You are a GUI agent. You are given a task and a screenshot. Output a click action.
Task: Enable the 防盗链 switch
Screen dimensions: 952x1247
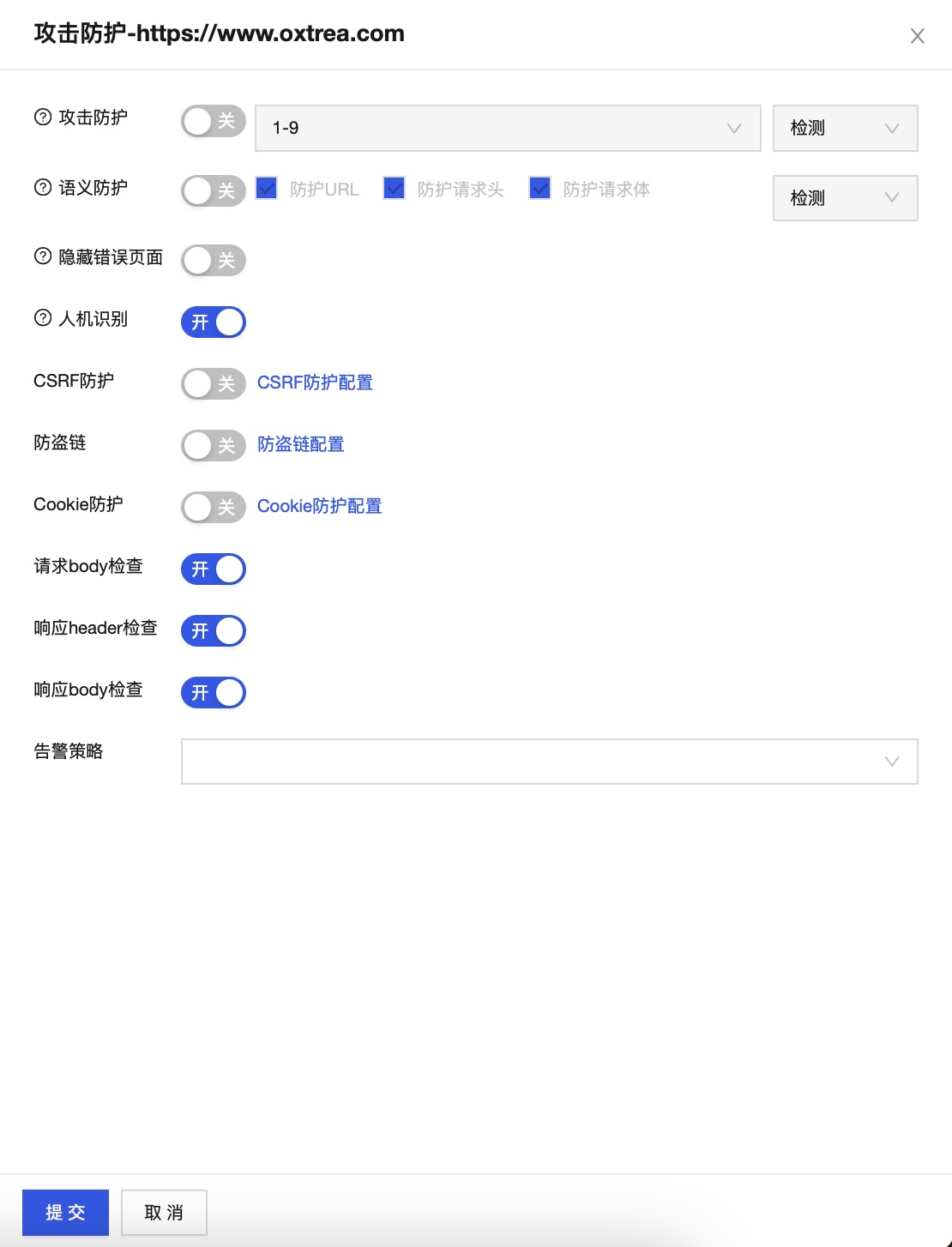pos(214,445)
